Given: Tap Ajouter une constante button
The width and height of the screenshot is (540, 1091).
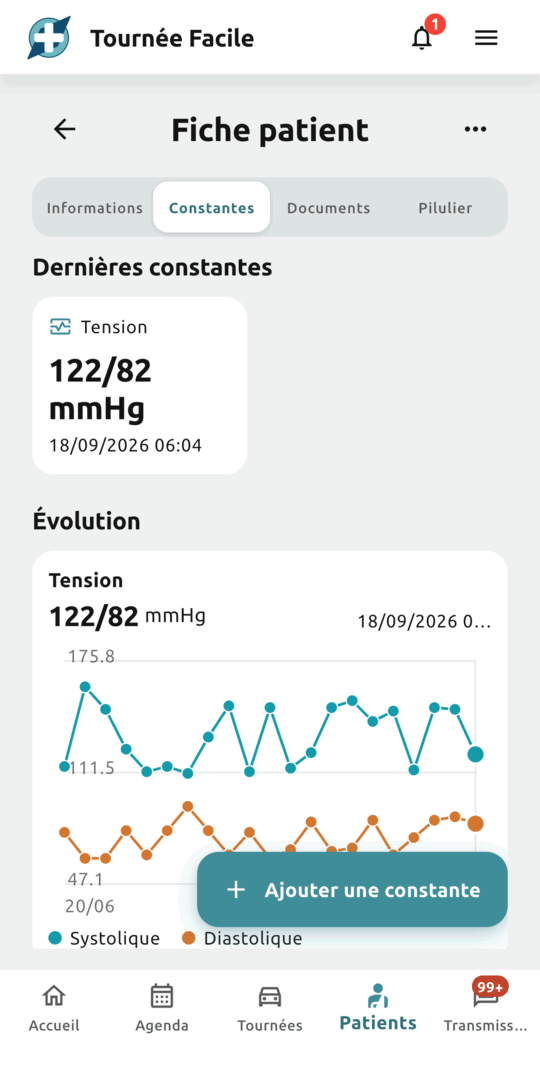Looking at the screenshot, I should [353, 889].
